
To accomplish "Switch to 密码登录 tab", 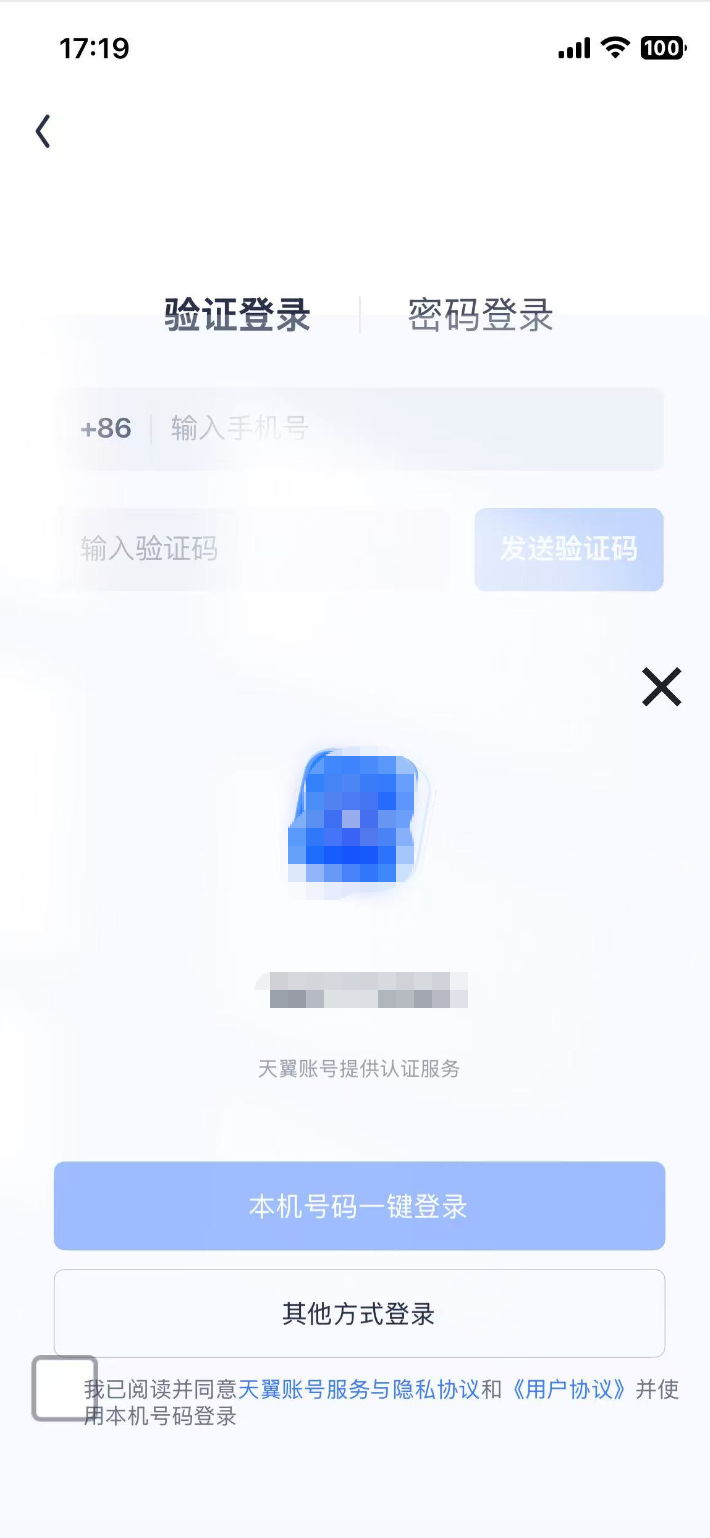I will point(480,315).
